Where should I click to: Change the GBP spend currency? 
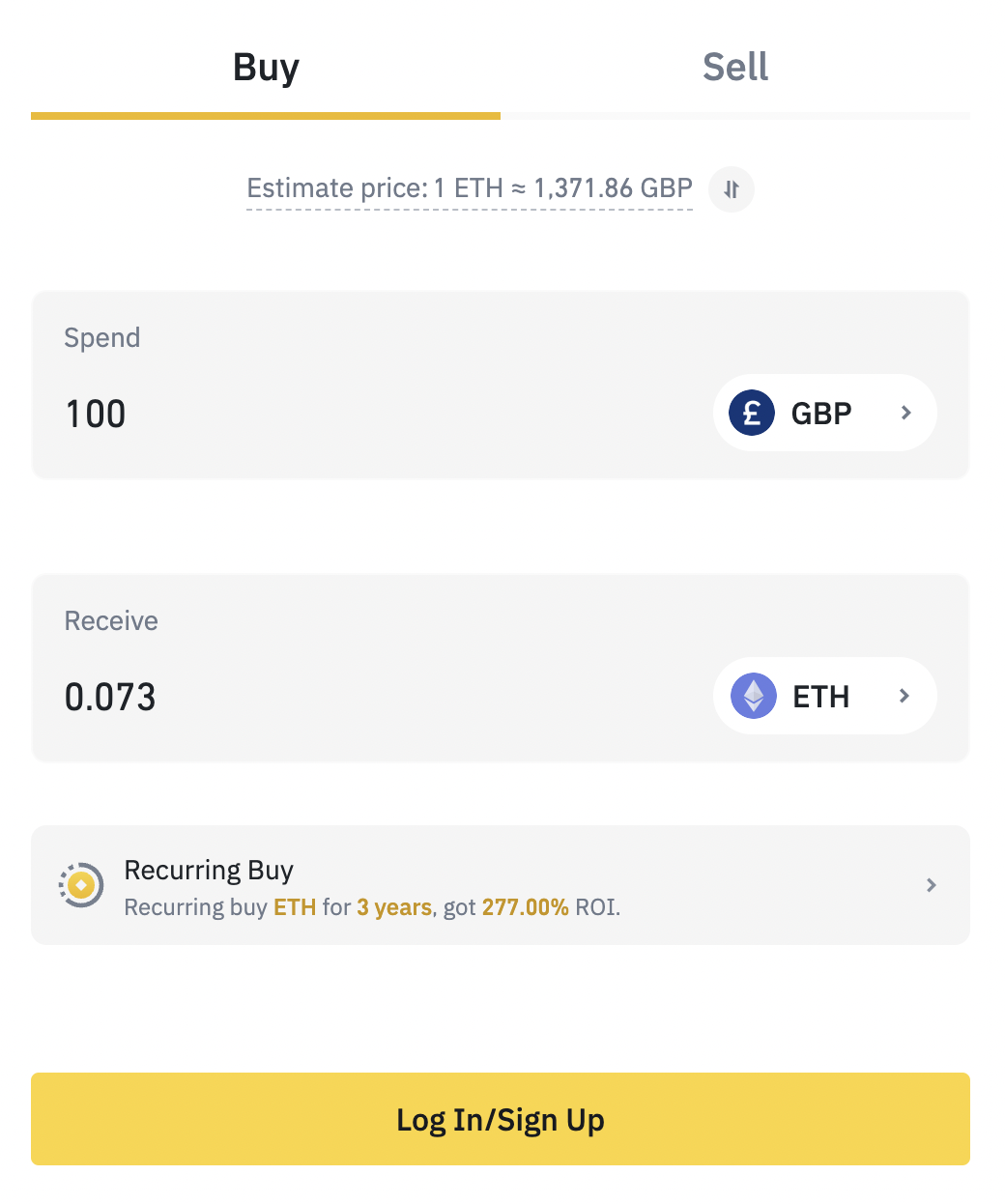[x=824, y=414]
